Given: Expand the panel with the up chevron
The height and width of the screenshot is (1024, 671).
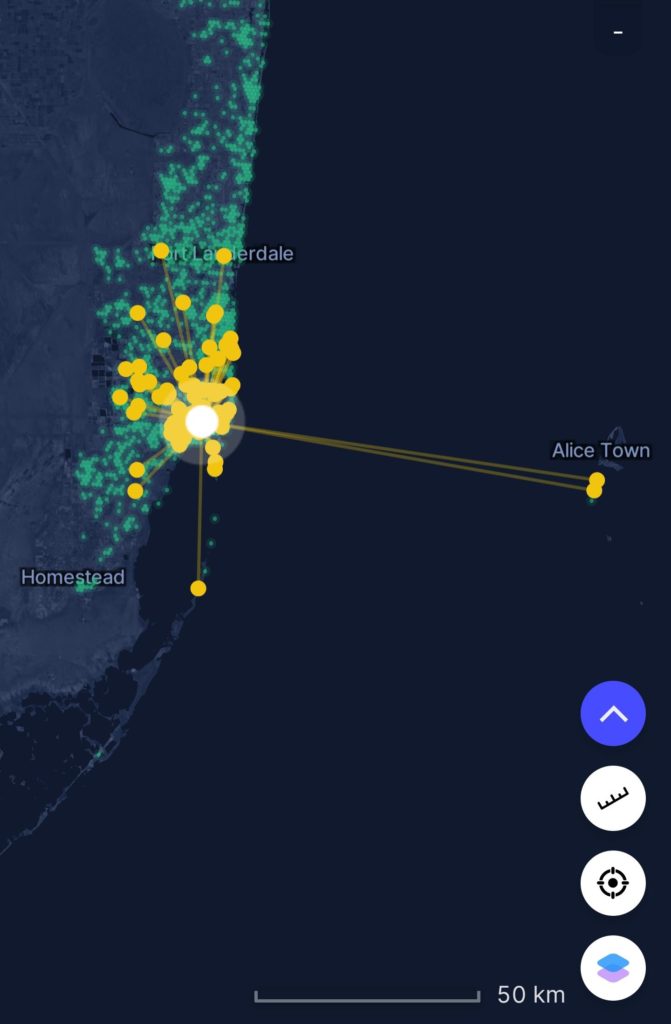Looking at the screenshot, I should [613, 713].
